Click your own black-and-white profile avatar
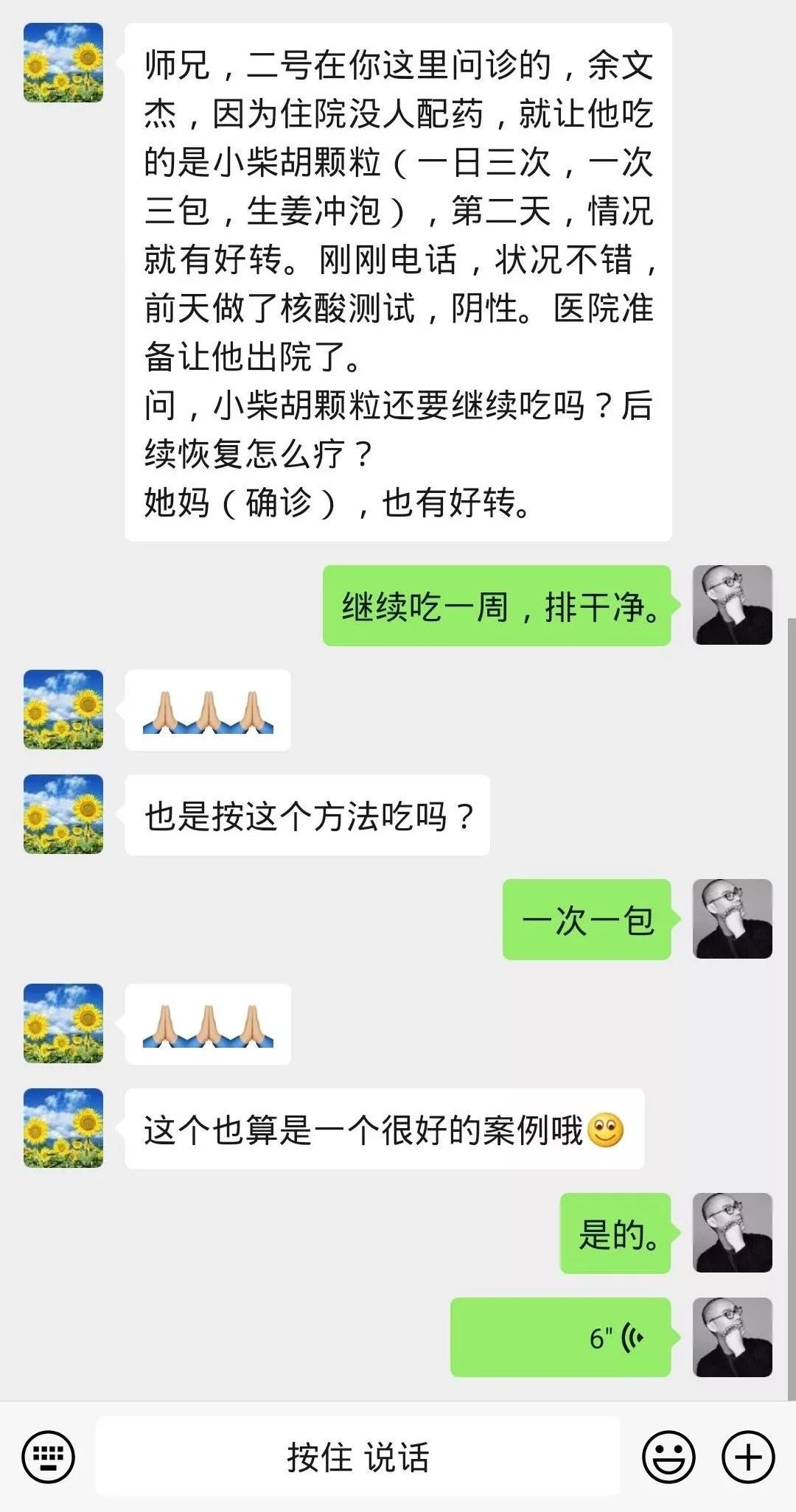The width and height of the screenshot is (796, 1512). pos(733,606)
